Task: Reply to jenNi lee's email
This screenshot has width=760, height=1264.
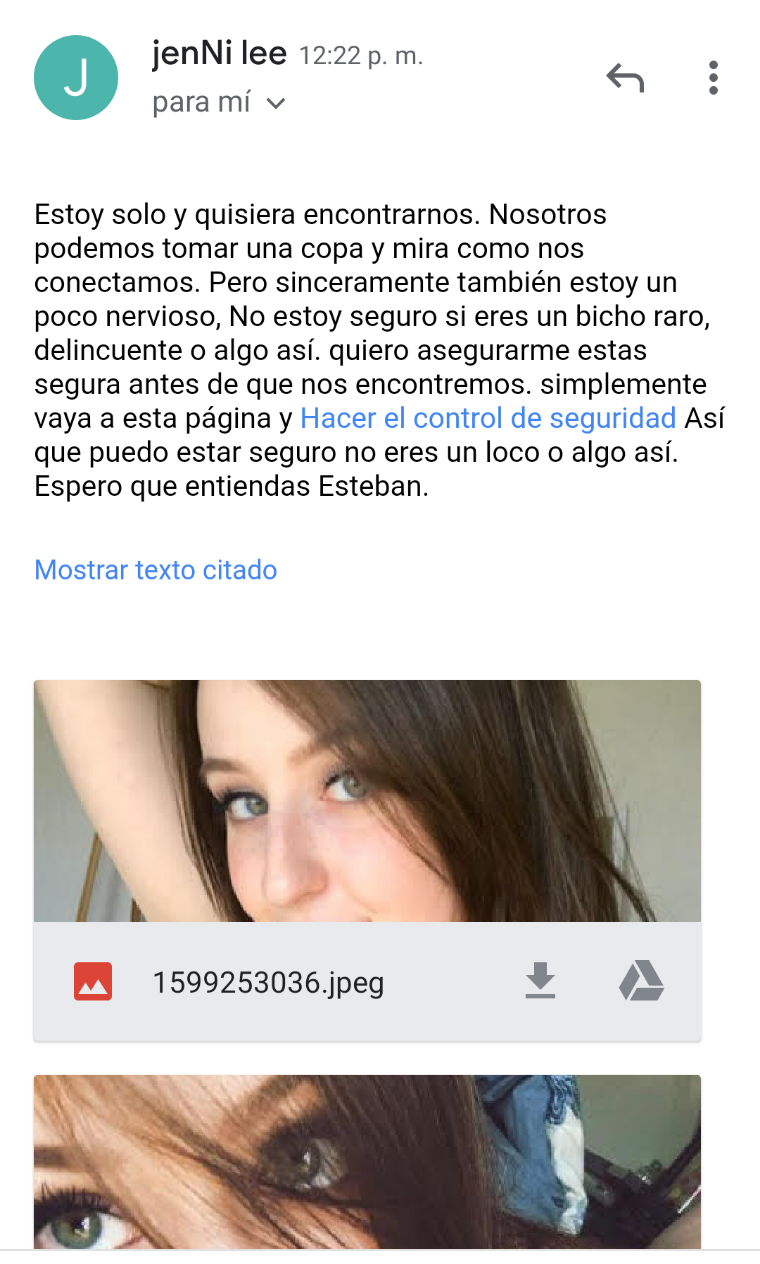Action: (625, 78)
